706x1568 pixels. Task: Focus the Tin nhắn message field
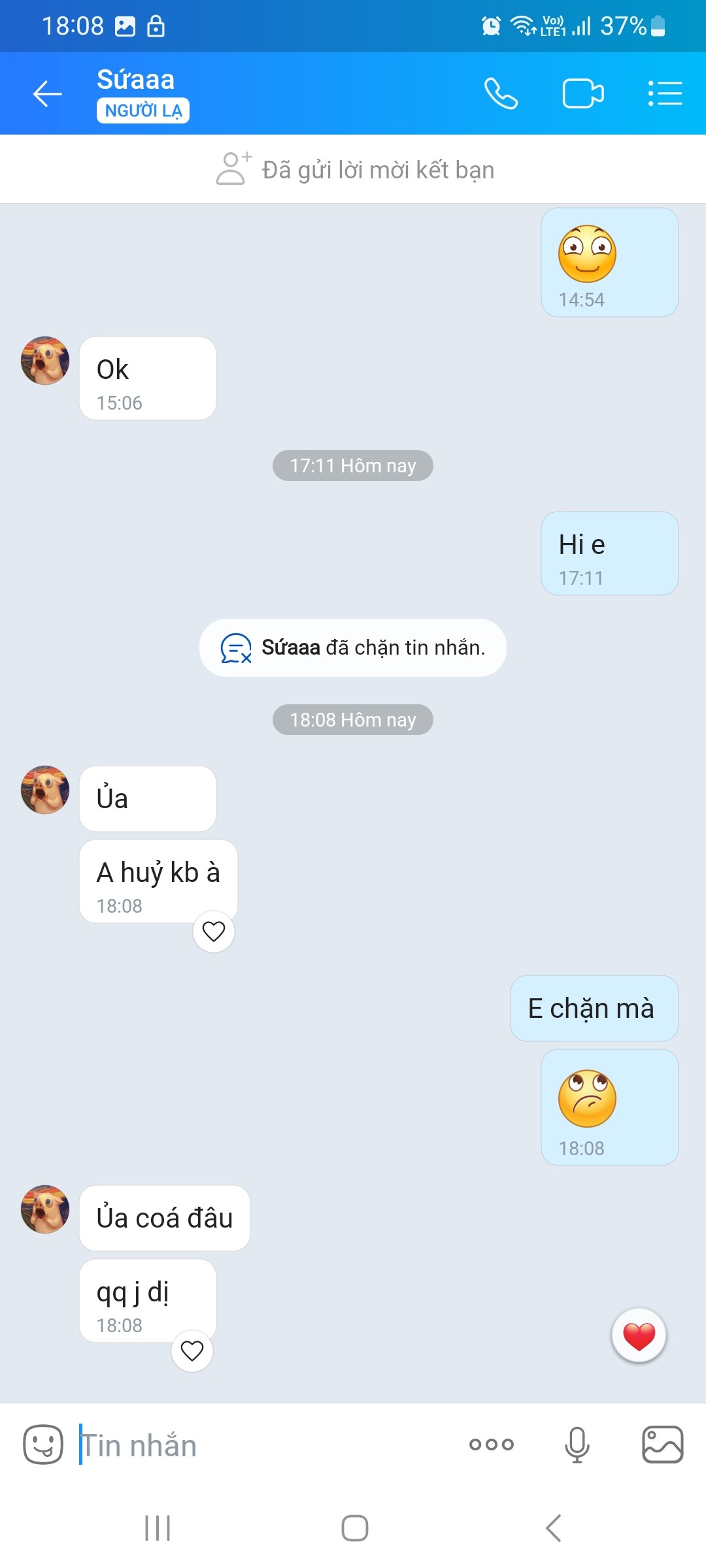pos(261,1445)
